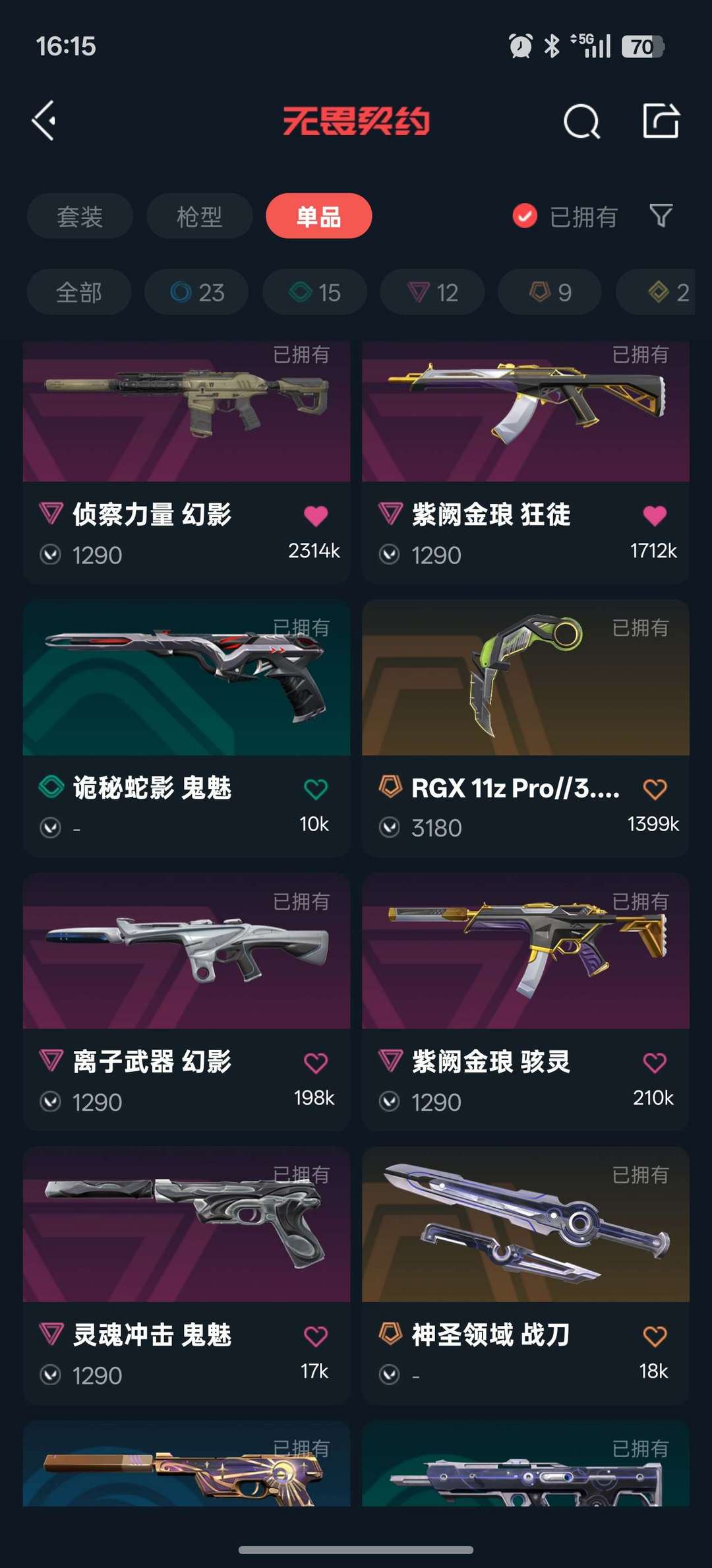Screen dimensions: 712x1568
Task: Select the 全部 rarity chip
Action: 79,292
